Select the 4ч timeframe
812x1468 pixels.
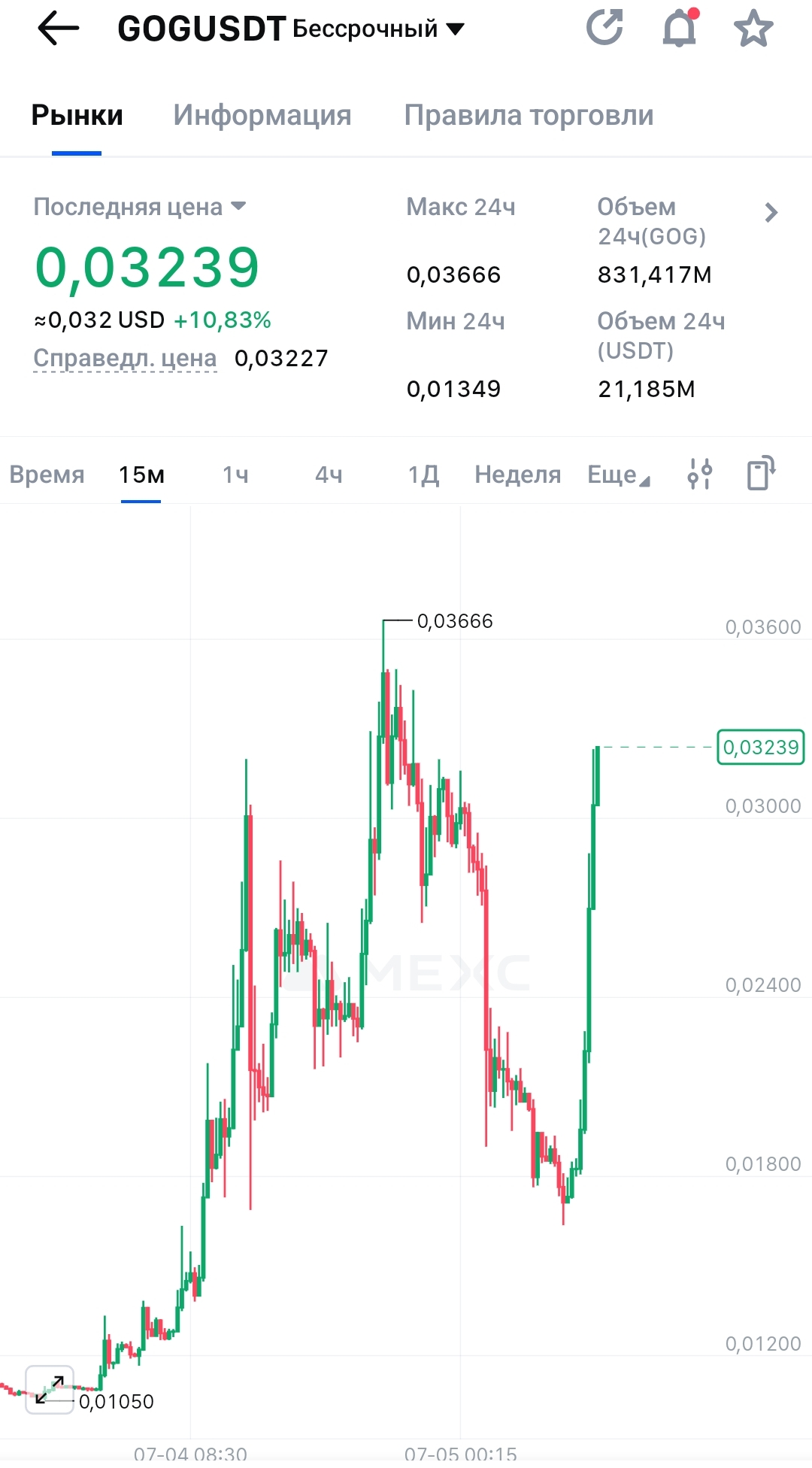329,475
